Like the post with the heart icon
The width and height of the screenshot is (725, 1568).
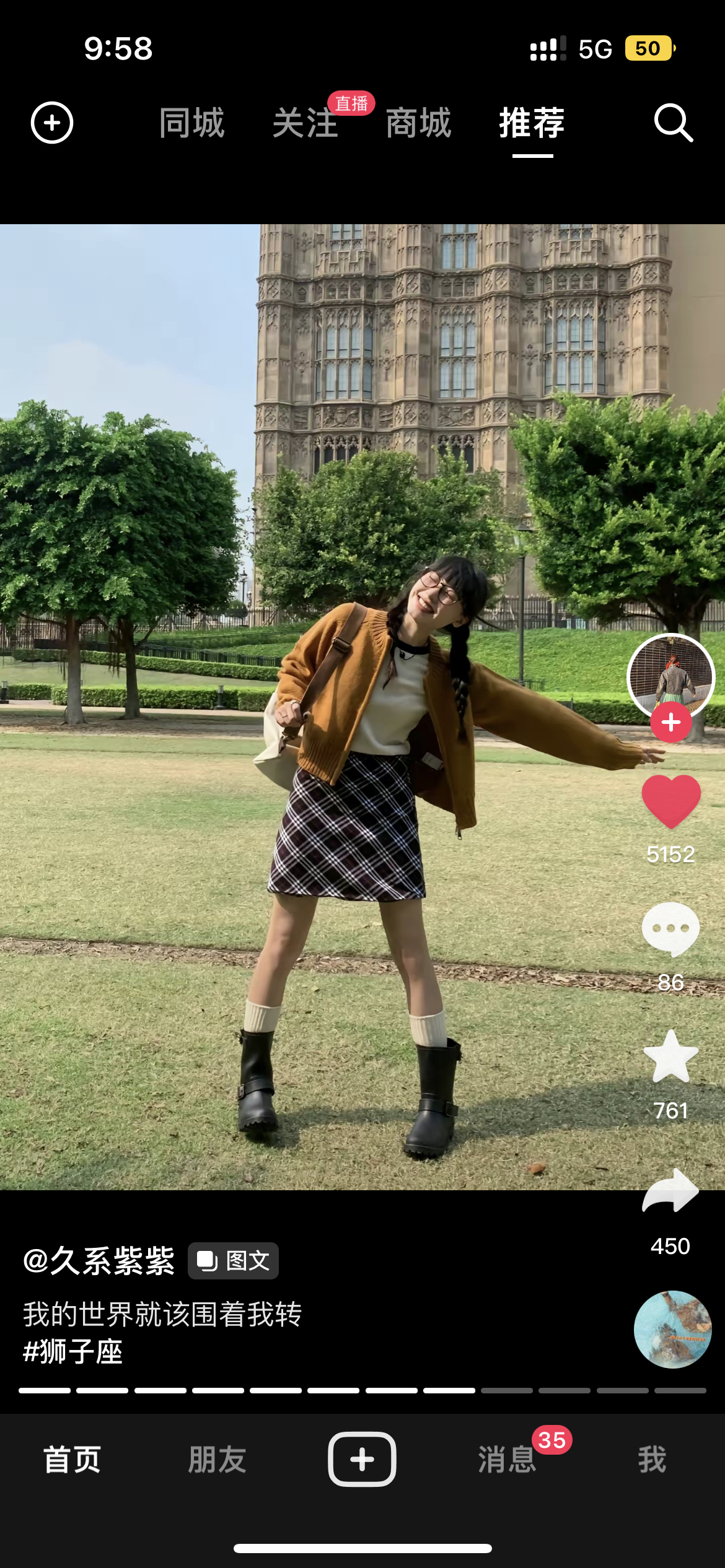point(670,801)
